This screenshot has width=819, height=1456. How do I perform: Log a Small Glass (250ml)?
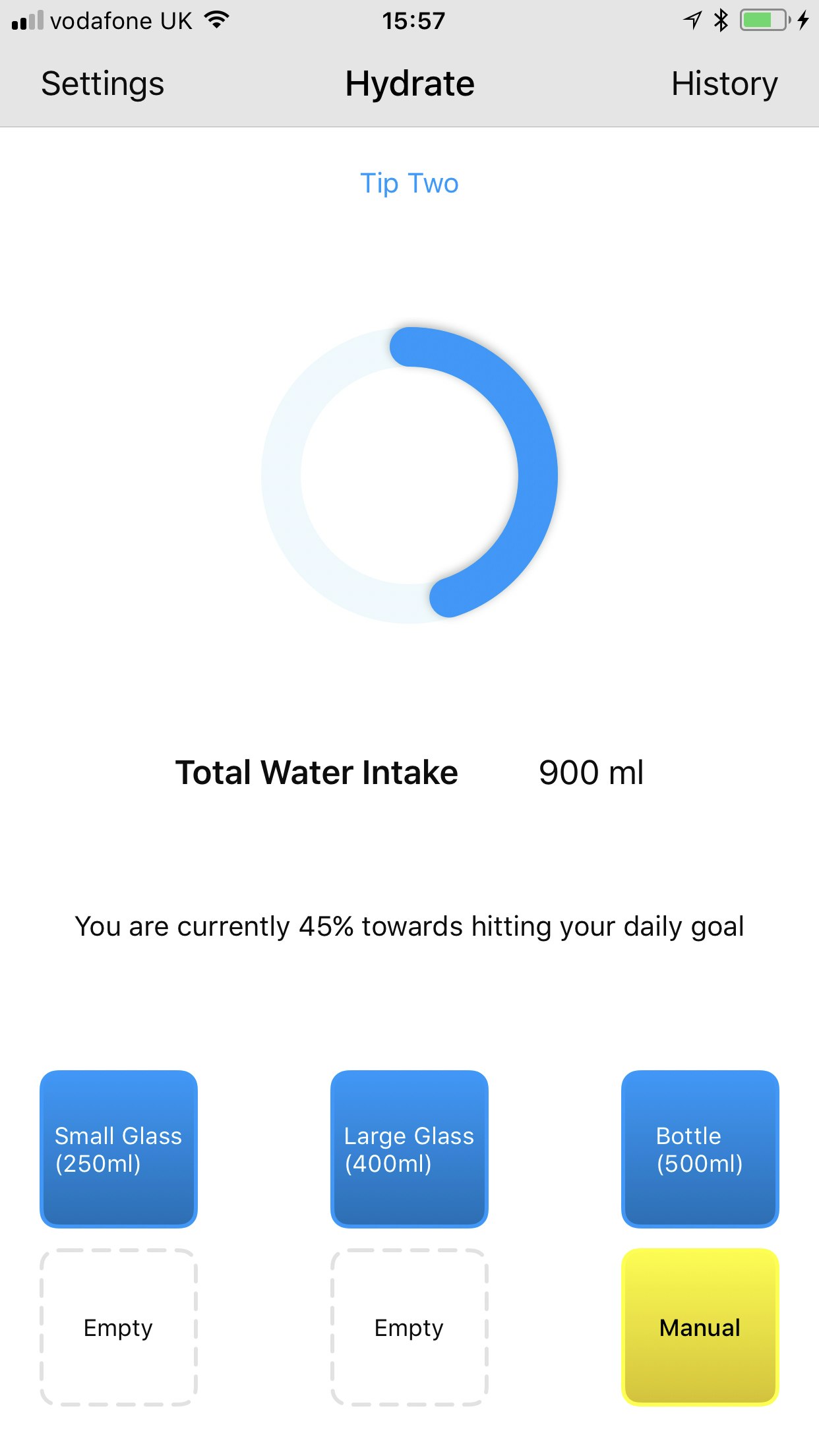coord(119,1149)
